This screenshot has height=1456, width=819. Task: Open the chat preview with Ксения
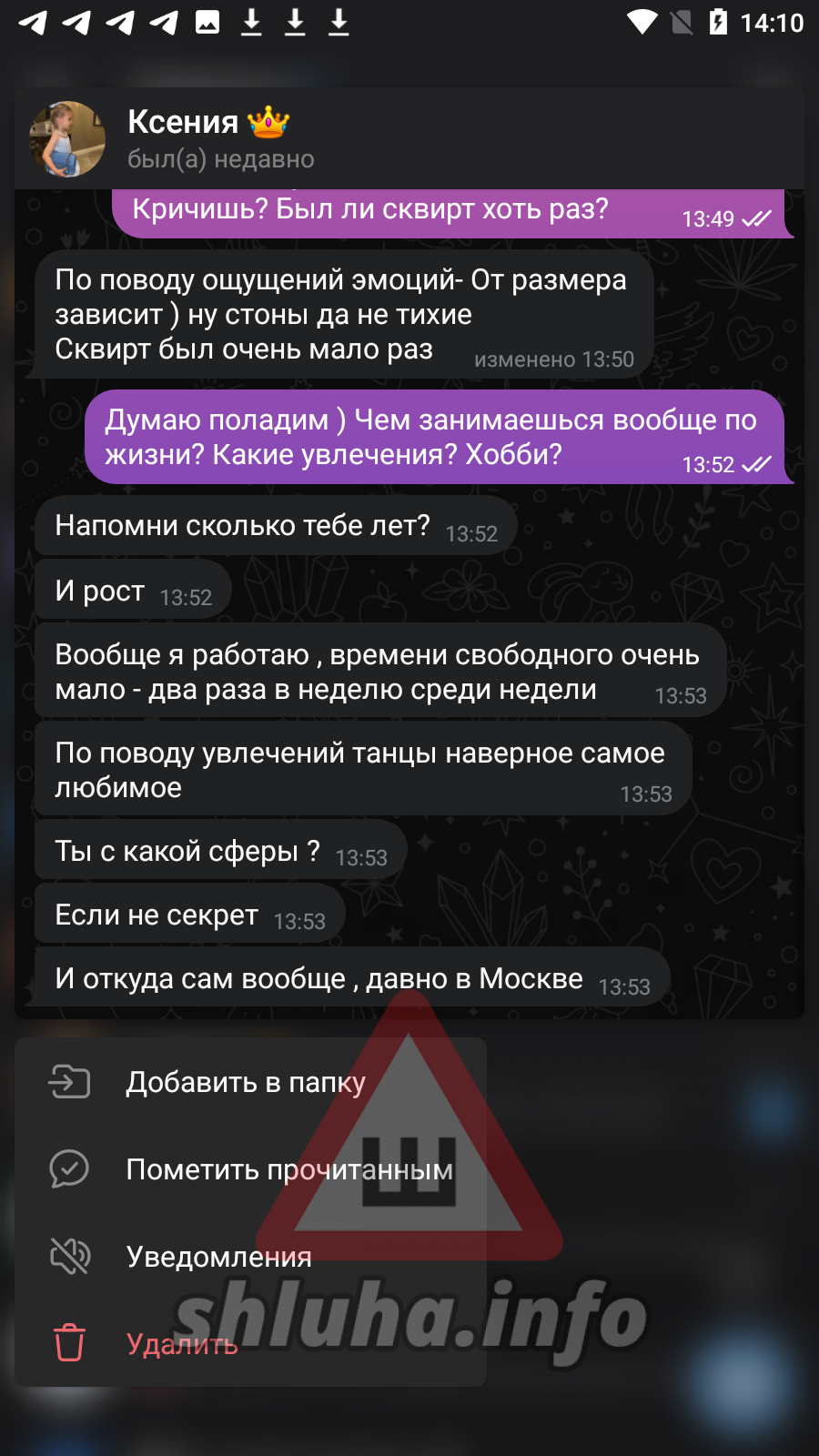(x=409, y=553)
